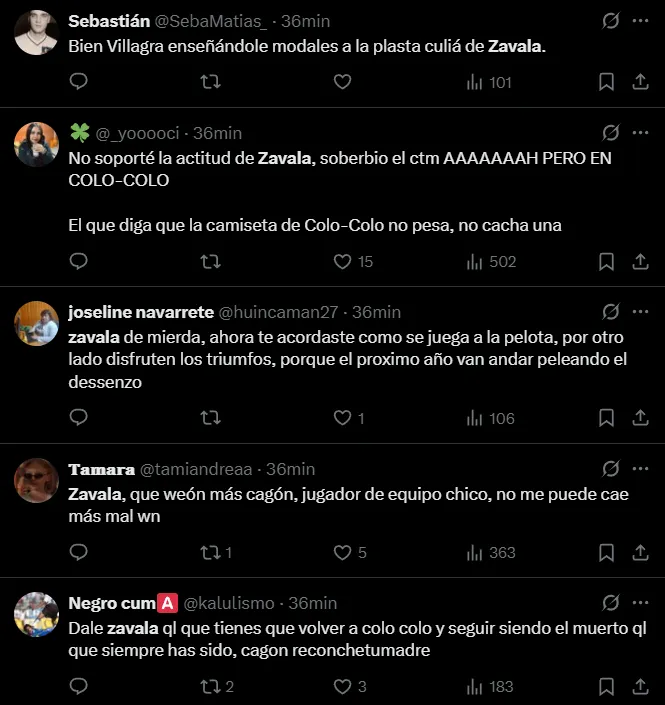Like Sebastián's tweet about Villagra
The image size is (665, 705).
(x=342, y=82)
